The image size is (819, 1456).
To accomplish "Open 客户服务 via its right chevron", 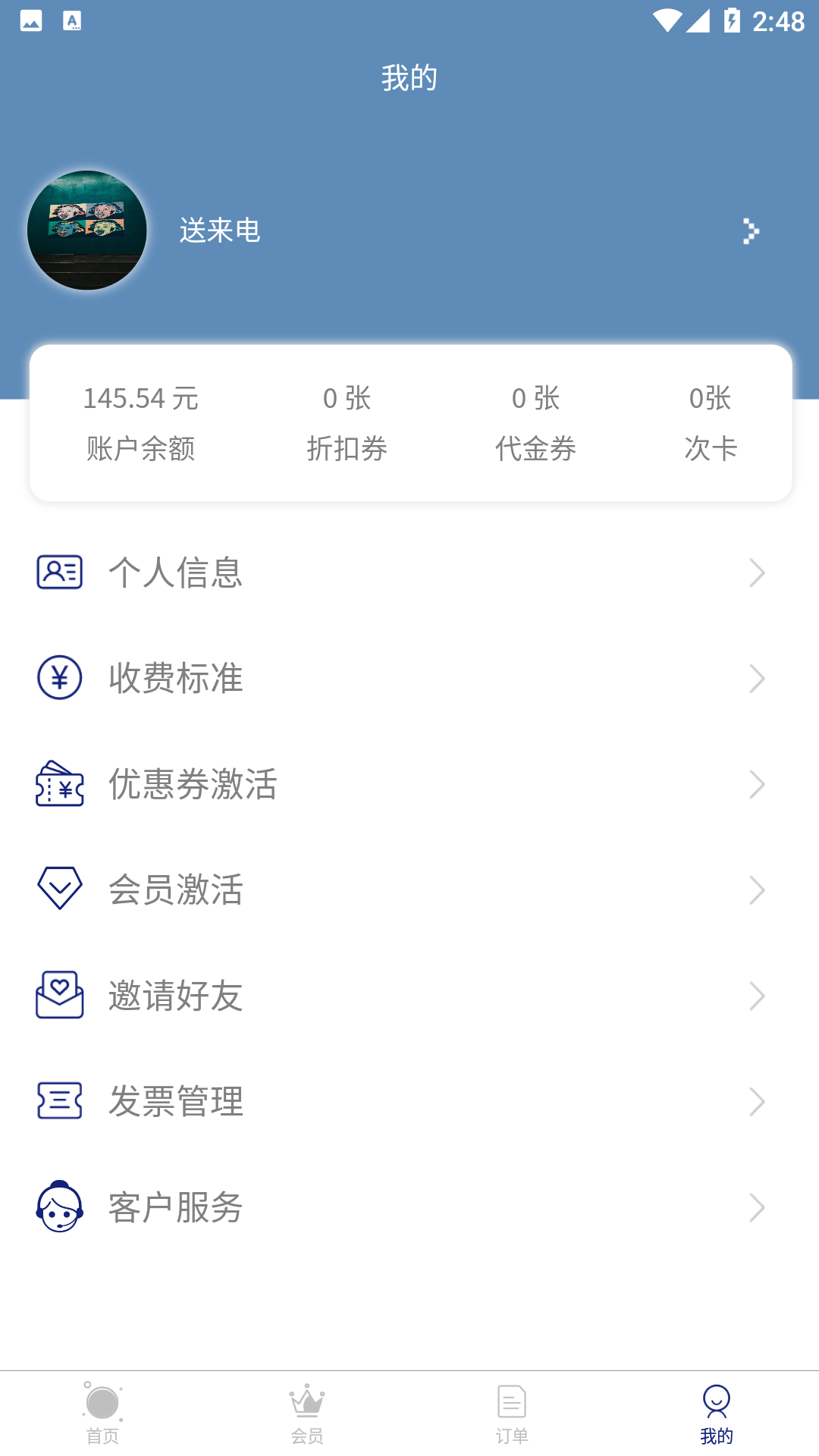I will pyautogui.click(x=758, y=1209).
